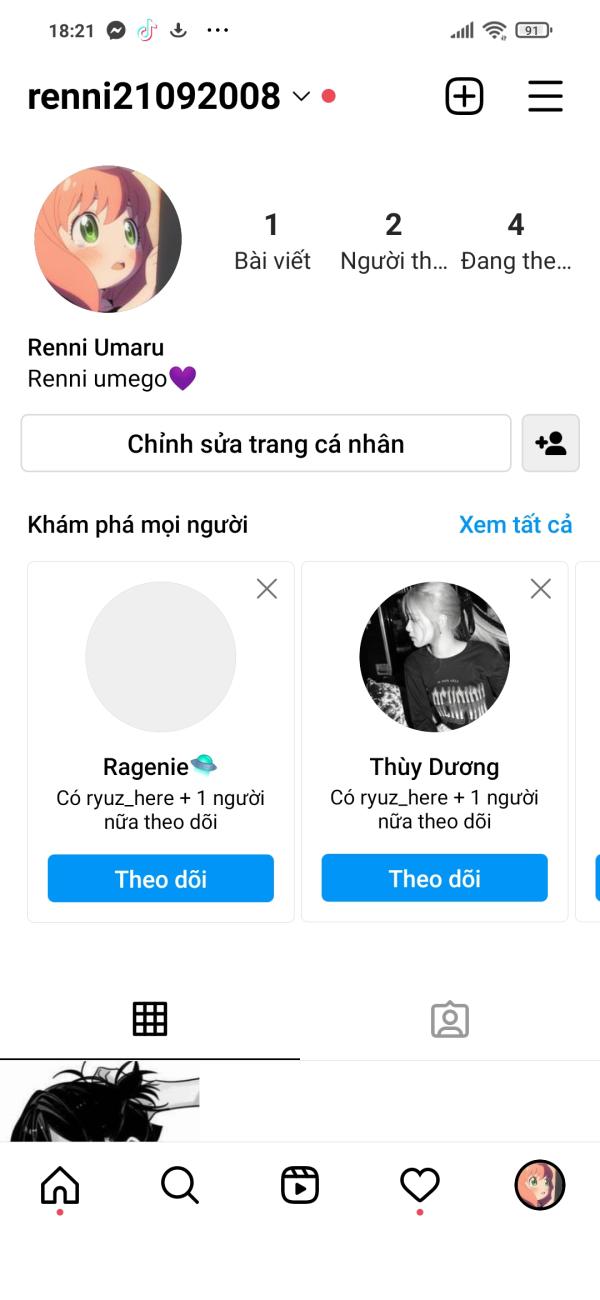600x1300 pixels.
Task: Tap Chỉnh sửa trang cá nhân button
Action: [266, 444]
